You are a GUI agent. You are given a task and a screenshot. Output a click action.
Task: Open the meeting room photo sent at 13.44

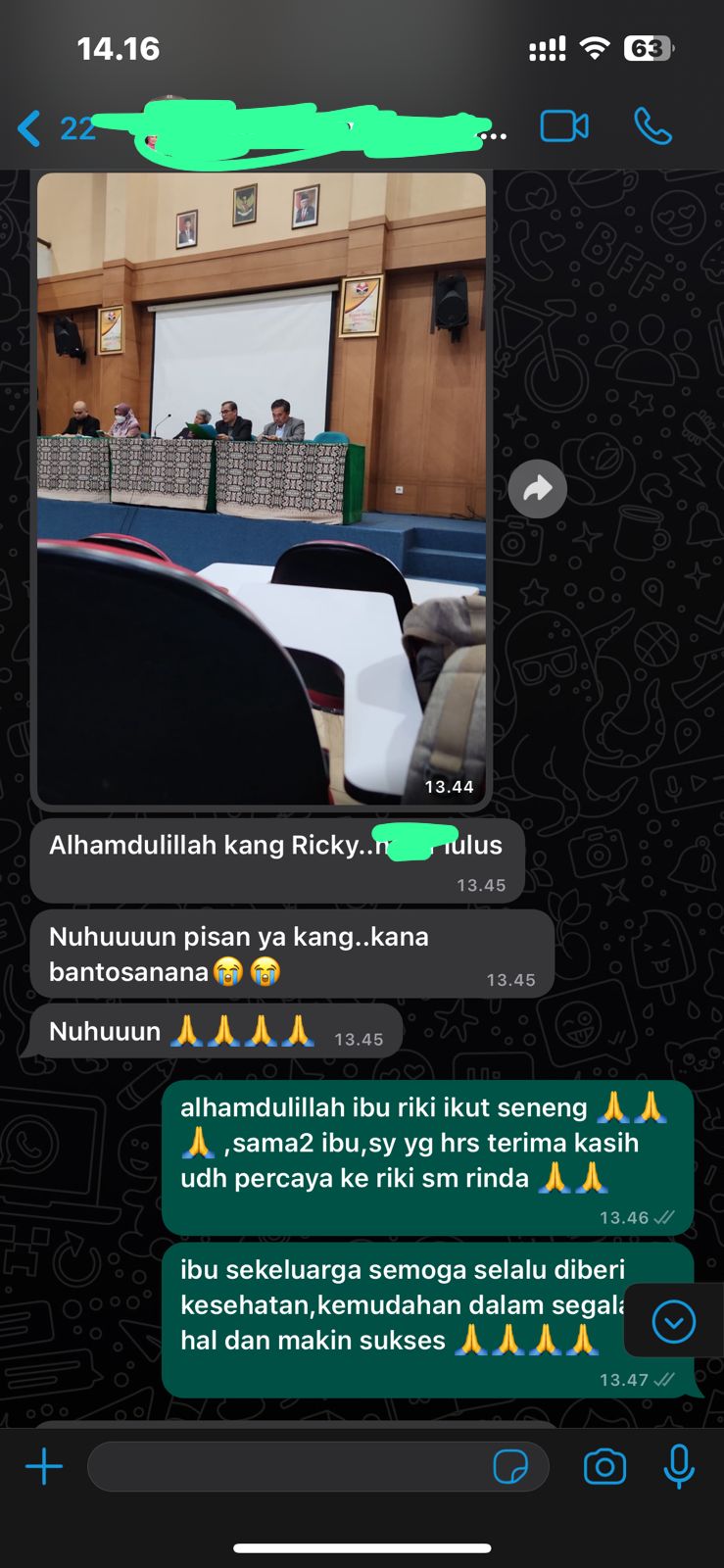point(261,488)
